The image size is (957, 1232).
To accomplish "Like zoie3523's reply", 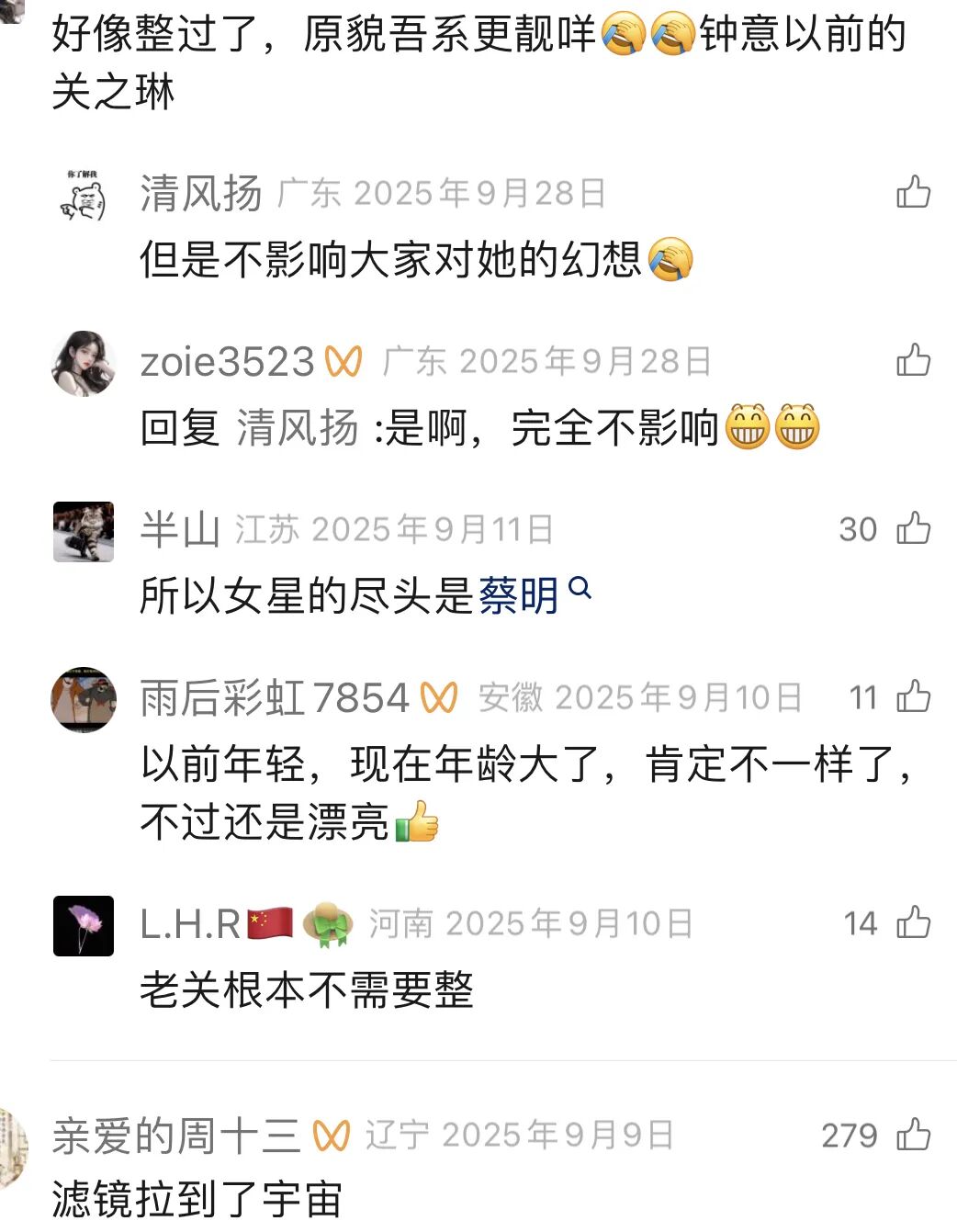I will pos(913,360).
